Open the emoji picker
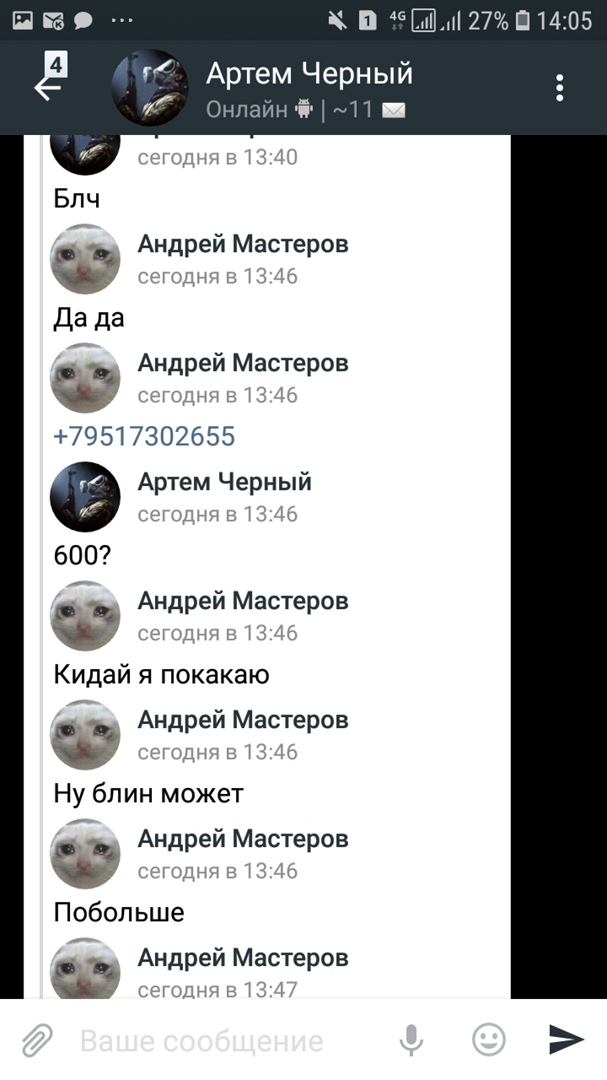Image resolution: width=607 pixels, height=1080 pixels. point(488,1041)
